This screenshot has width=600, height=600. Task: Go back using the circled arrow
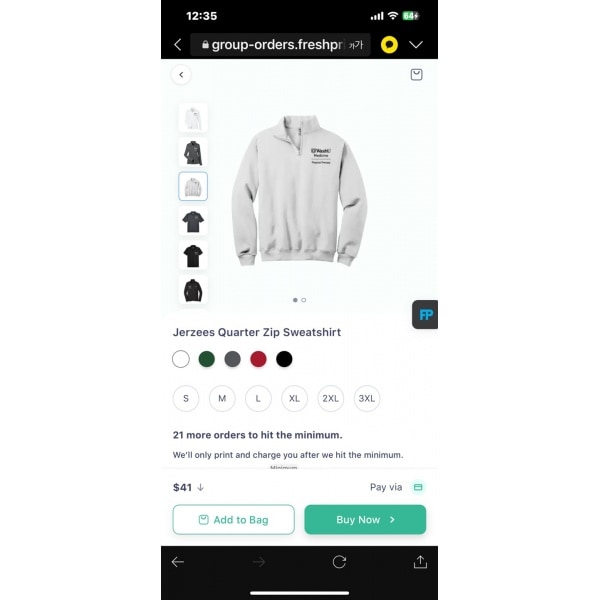pyautogui.click(x=181, y=75)
